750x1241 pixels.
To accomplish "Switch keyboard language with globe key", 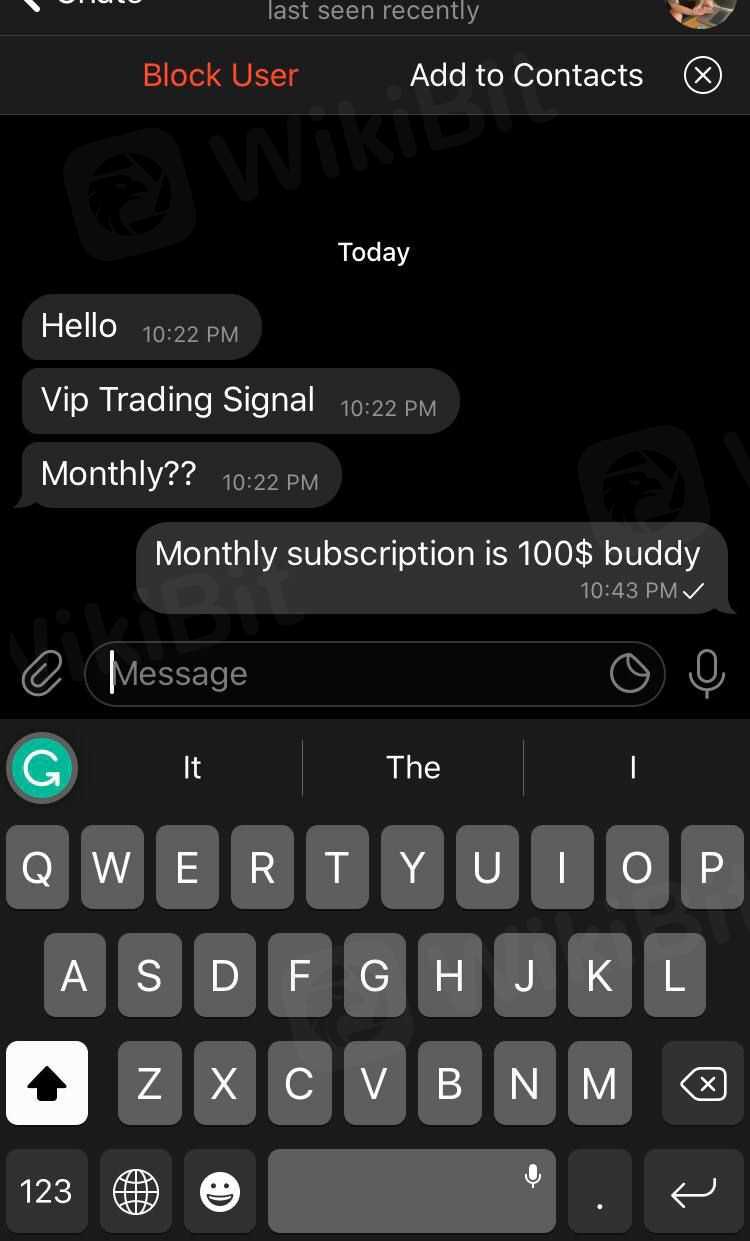I will [x=135, y=1191].
